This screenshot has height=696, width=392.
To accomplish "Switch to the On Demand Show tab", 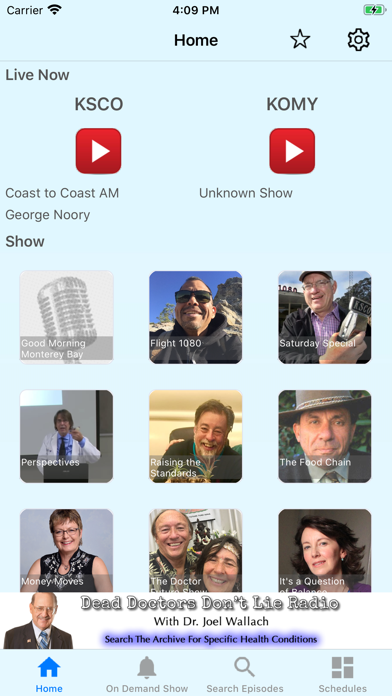I will point(147,675).
